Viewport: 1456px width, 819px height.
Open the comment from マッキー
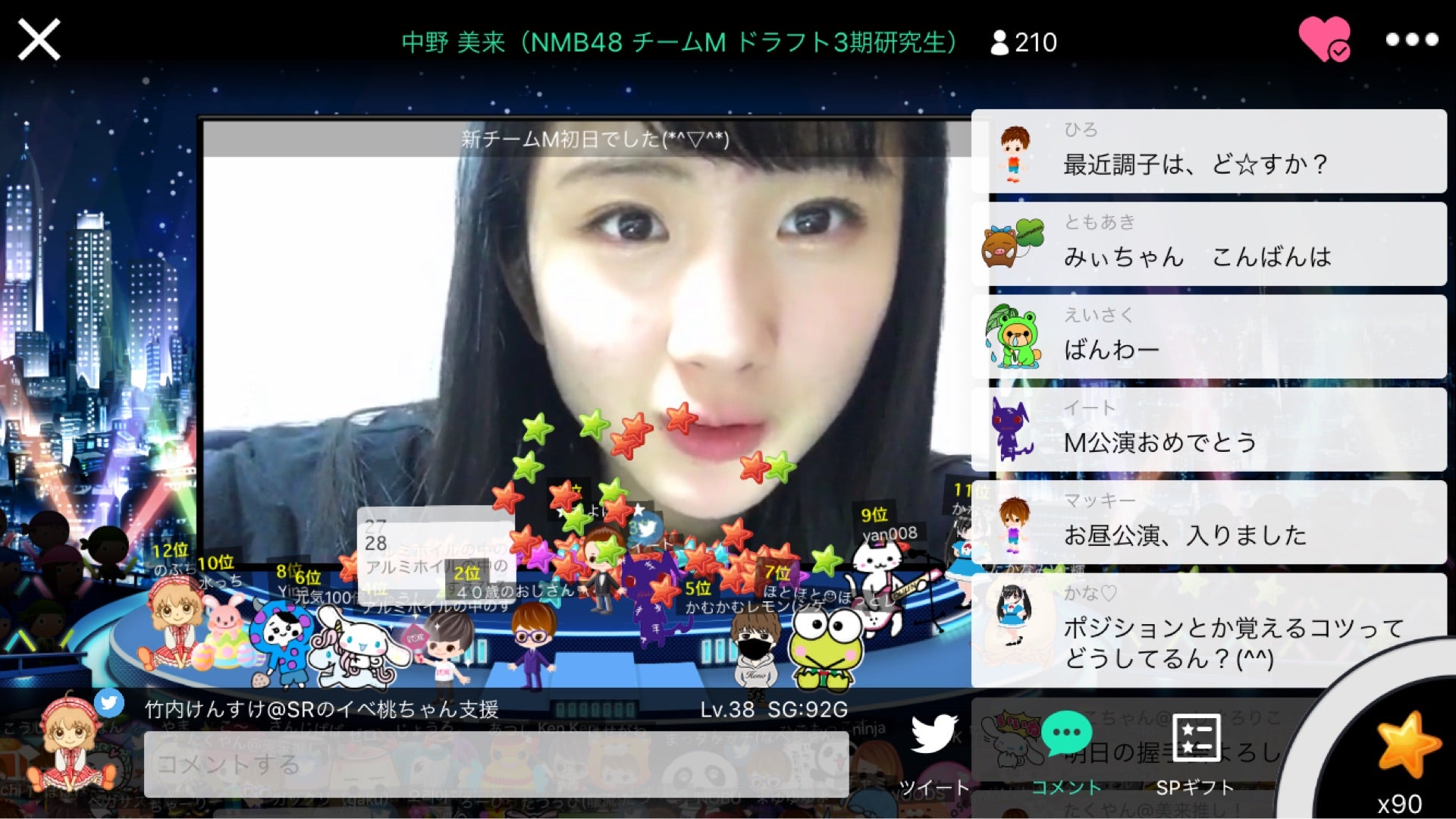tap(1209, 522)
